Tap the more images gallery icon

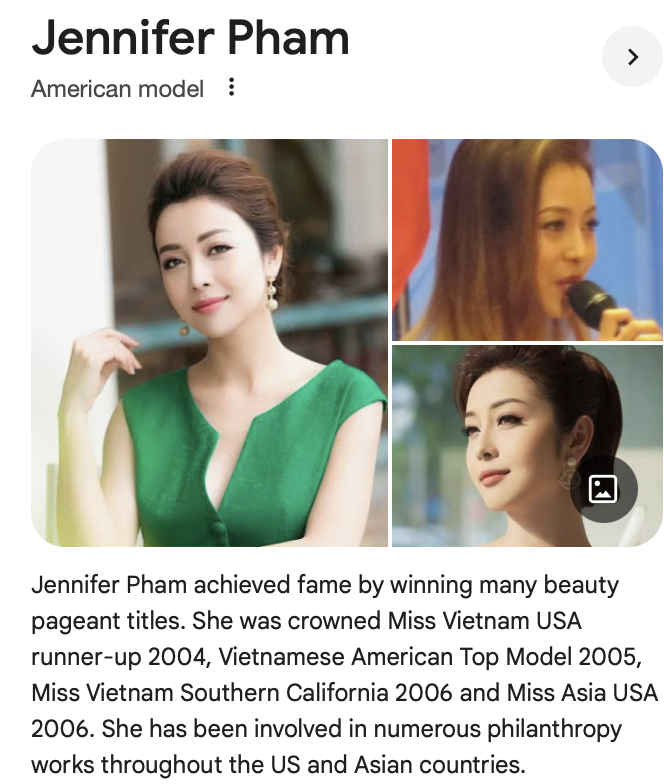click(x=603, y=489)
